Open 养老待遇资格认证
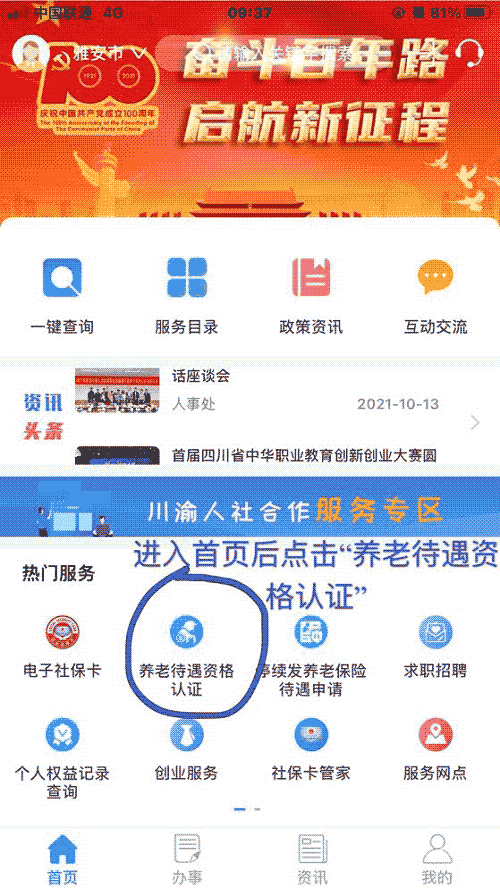500x888 pixels. click(x=187, y=656)
